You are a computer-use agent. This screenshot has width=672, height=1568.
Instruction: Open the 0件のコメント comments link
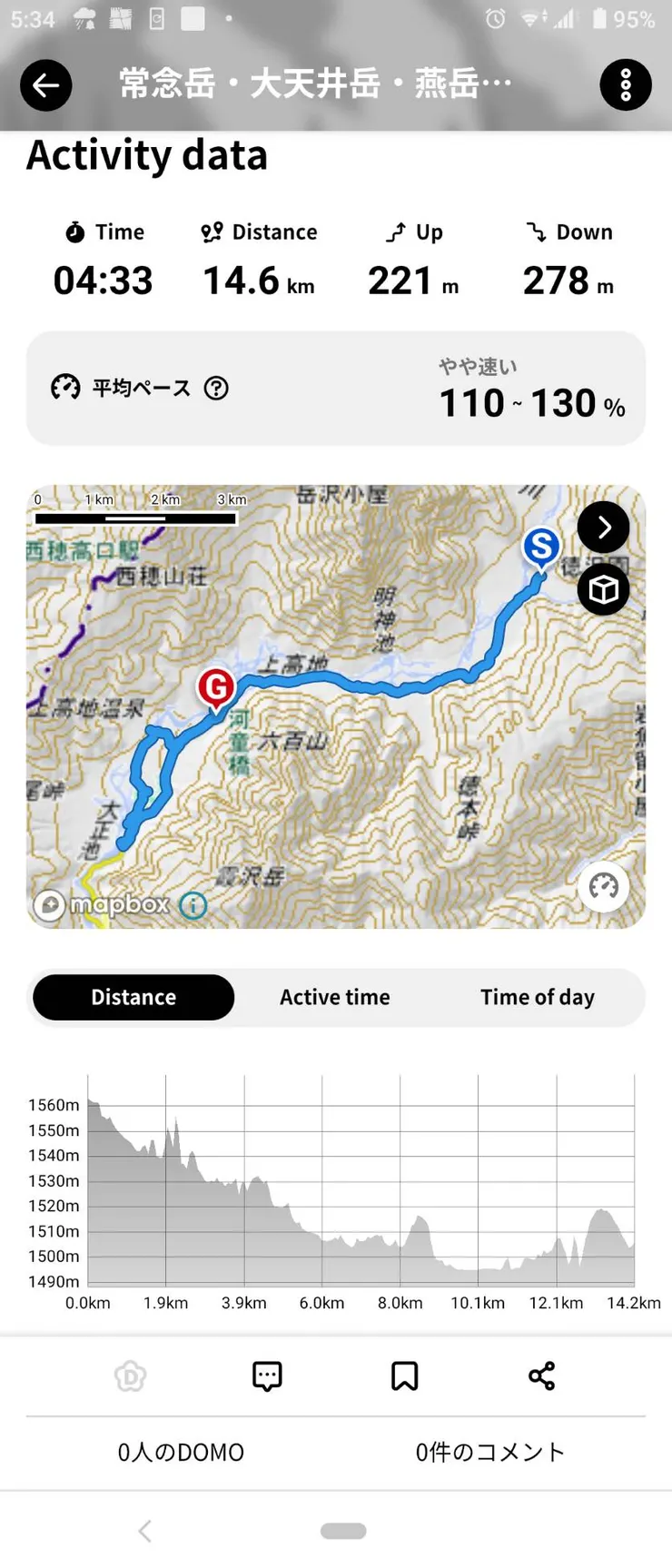point(490,1452)
